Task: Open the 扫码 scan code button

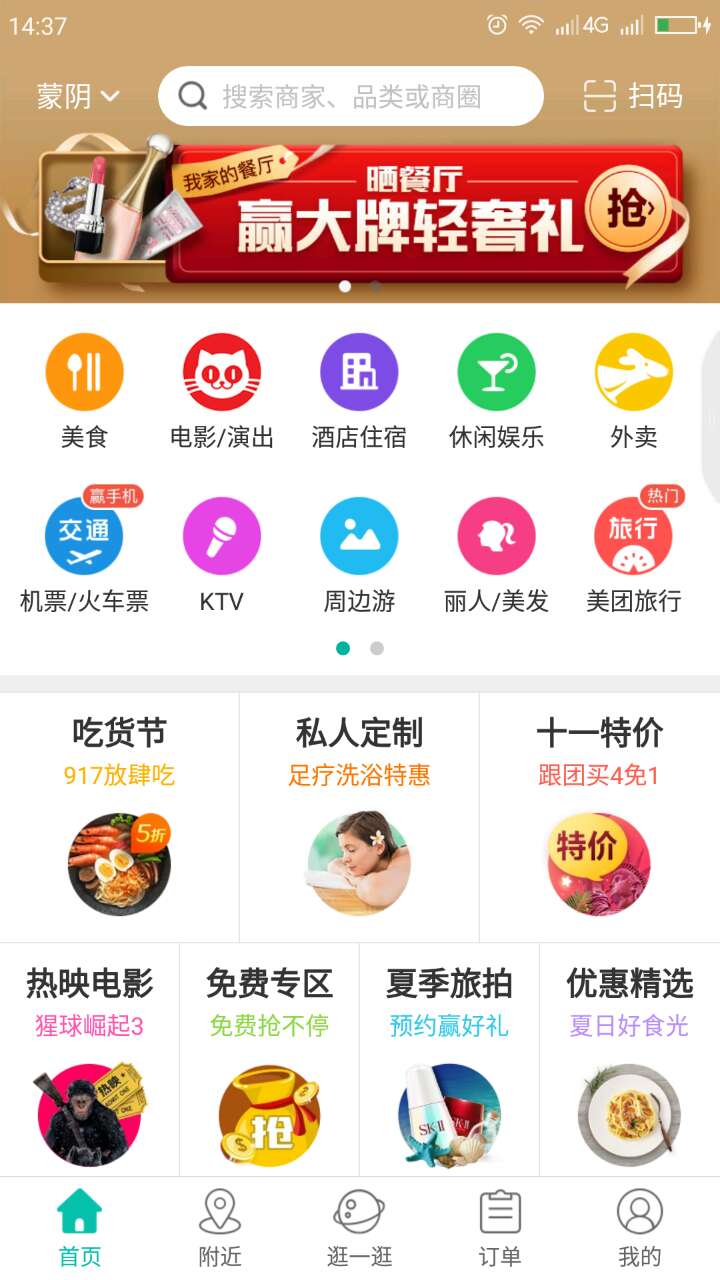Action: pyautogui.click(x=633, y=96)
